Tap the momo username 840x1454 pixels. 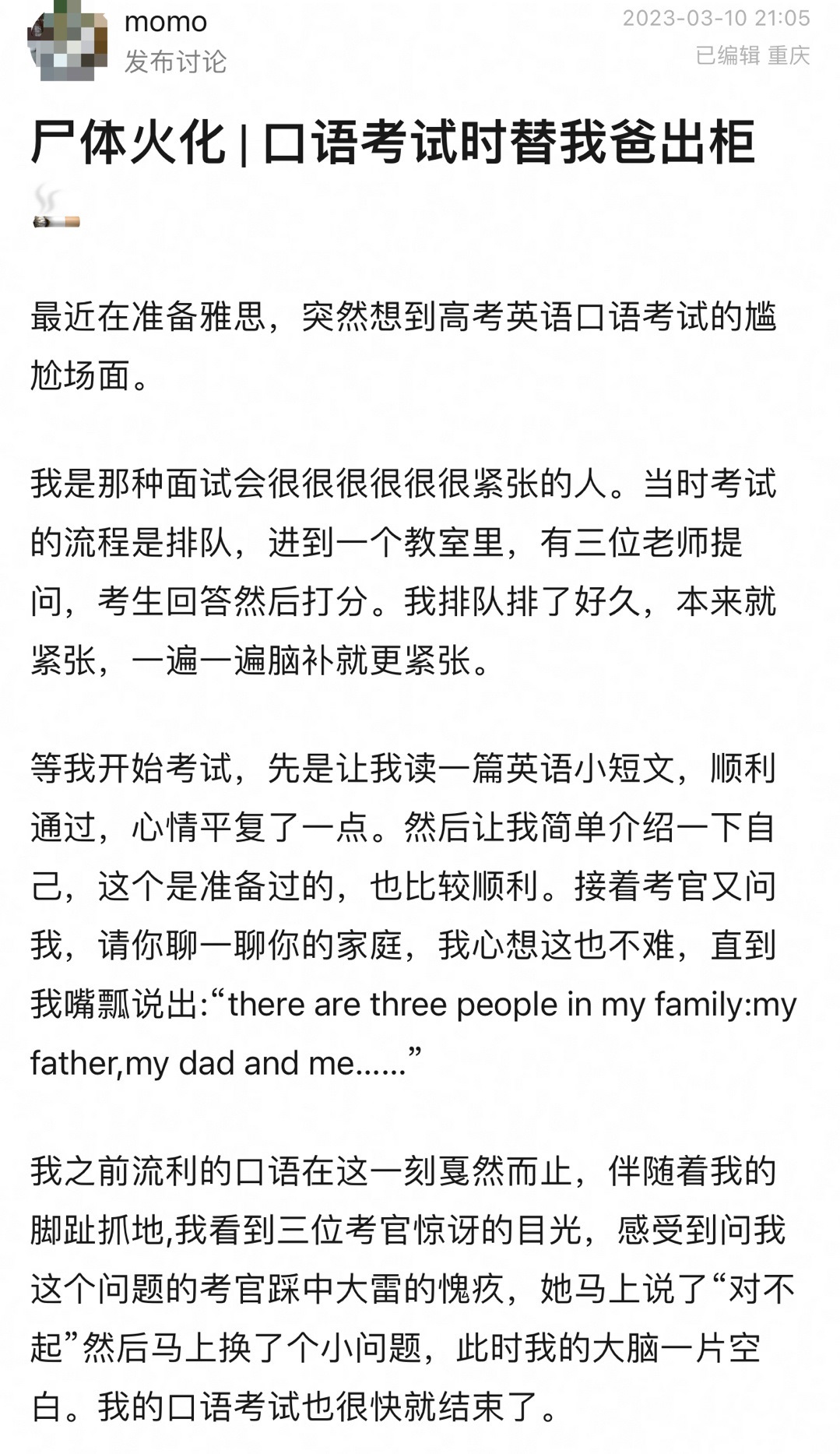pyautogui.click(x=166, y=22)
